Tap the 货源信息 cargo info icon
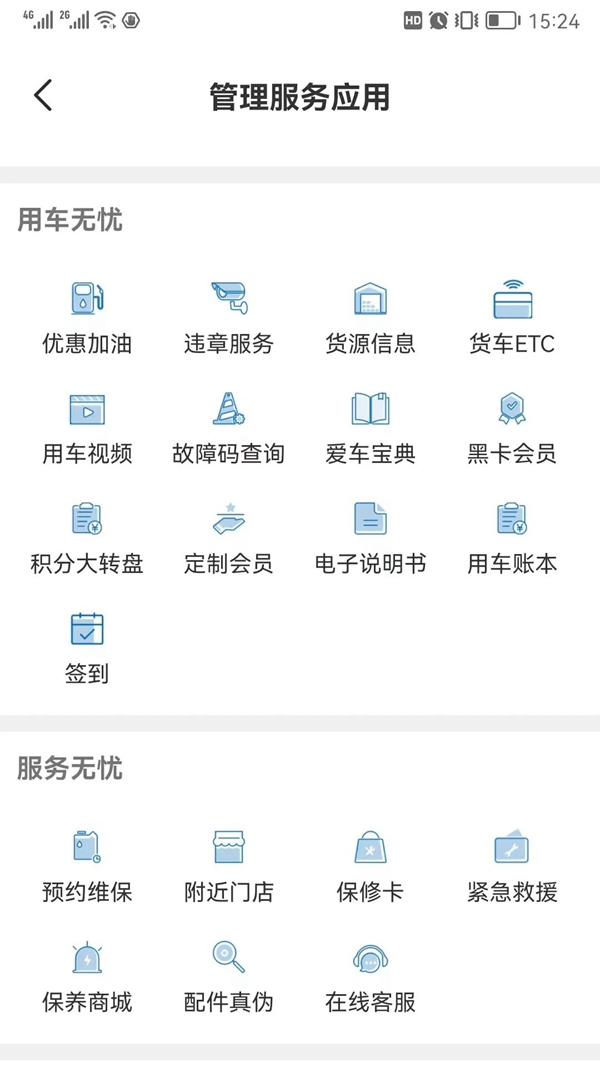 pyautogui.click(x=370, y=299)
